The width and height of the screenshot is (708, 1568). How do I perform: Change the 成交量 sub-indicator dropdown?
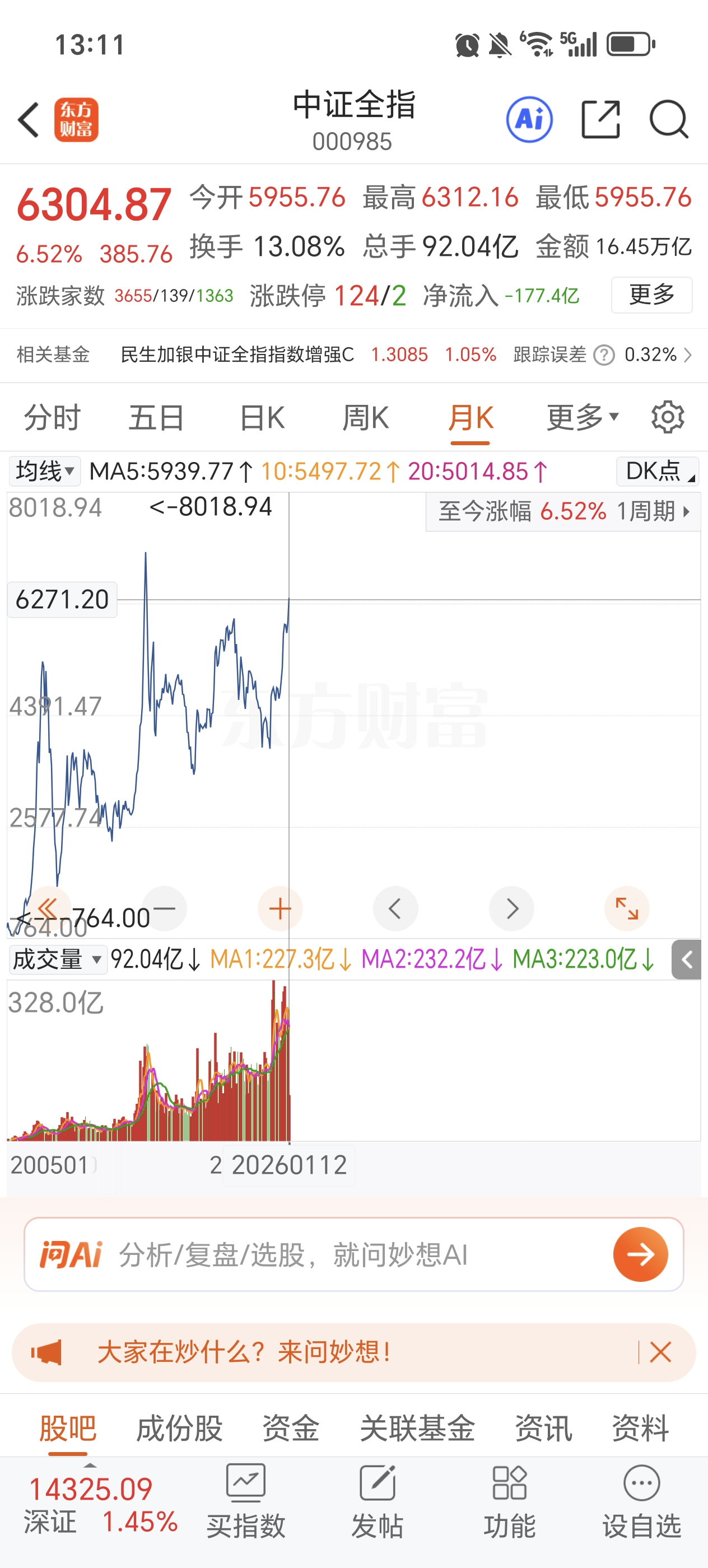pos(57,960)
